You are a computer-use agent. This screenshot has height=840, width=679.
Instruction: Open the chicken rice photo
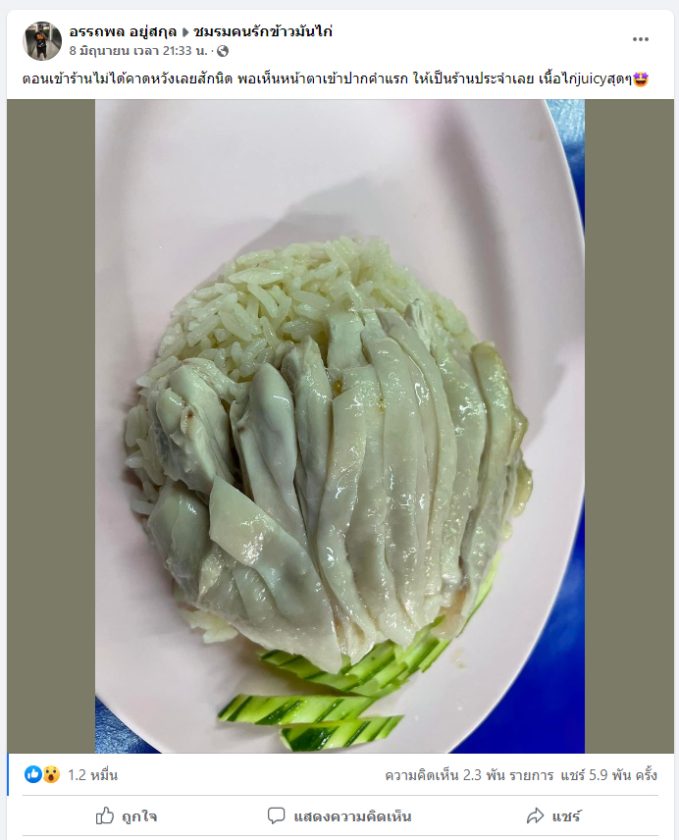(340, 425)
